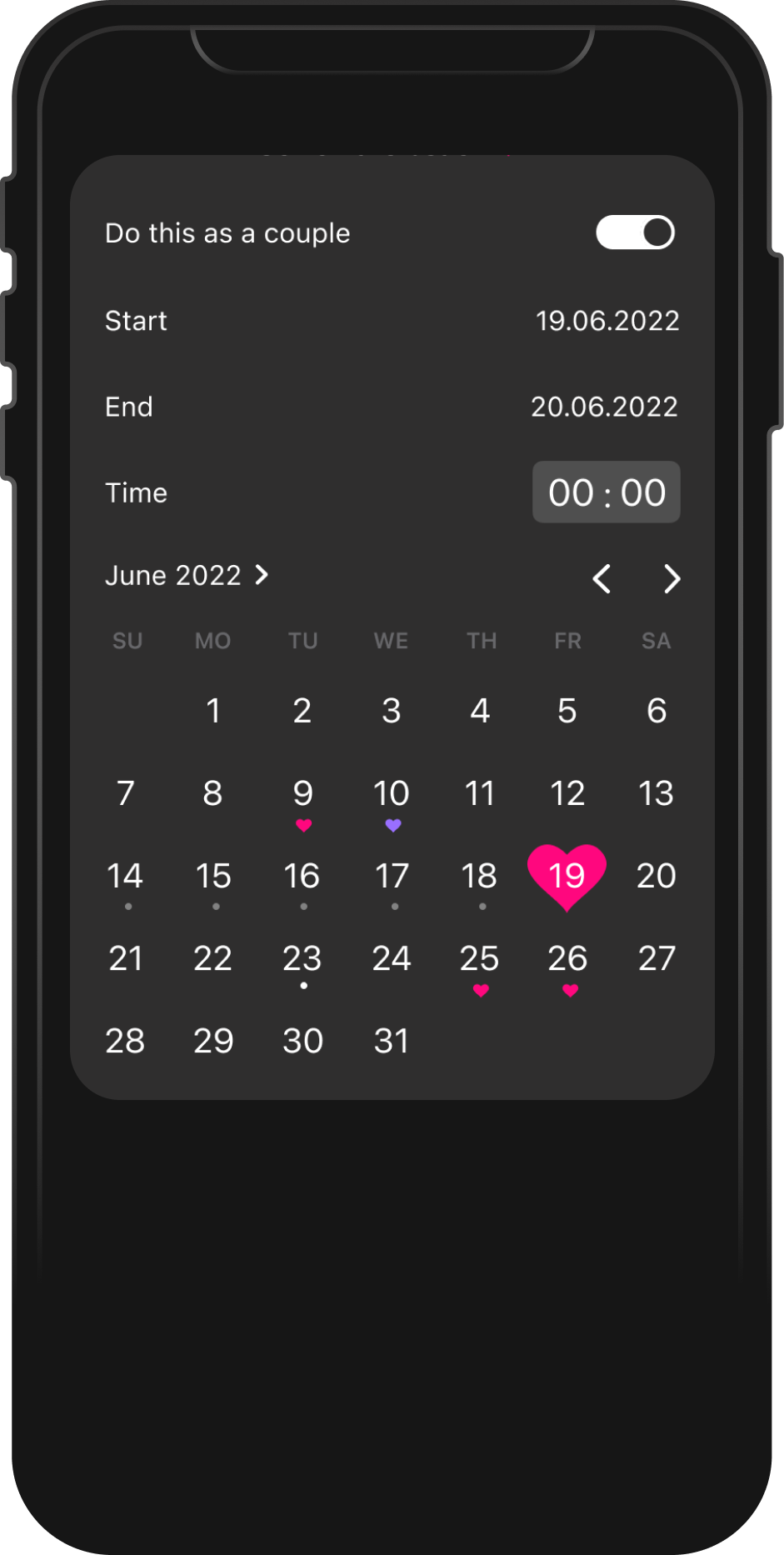Pick day 12 in the calendar
Screen dimensions: 784x1555
(x=567, y=793)
